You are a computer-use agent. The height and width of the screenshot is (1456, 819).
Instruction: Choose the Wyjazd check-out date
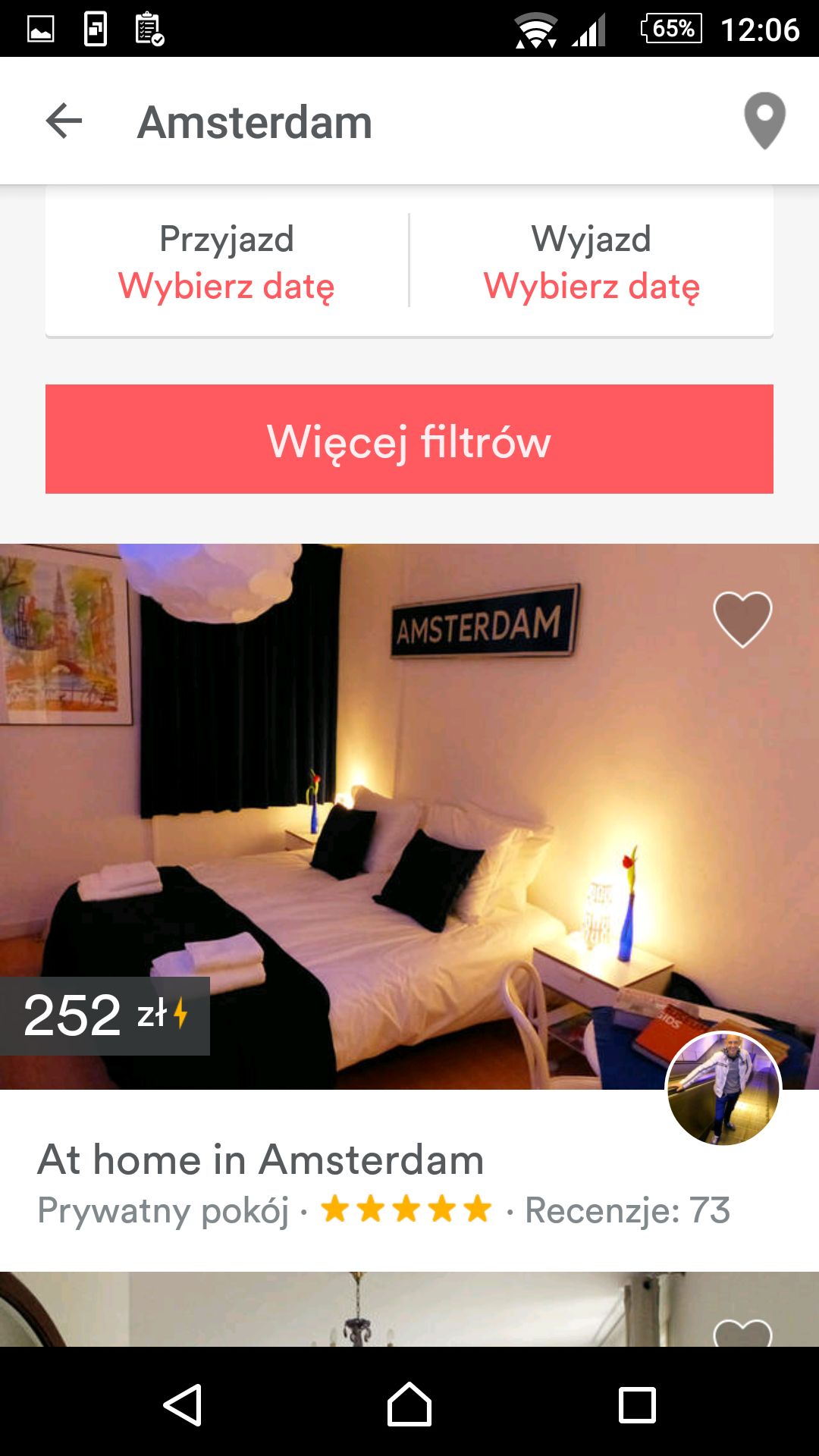coord(591,262)
